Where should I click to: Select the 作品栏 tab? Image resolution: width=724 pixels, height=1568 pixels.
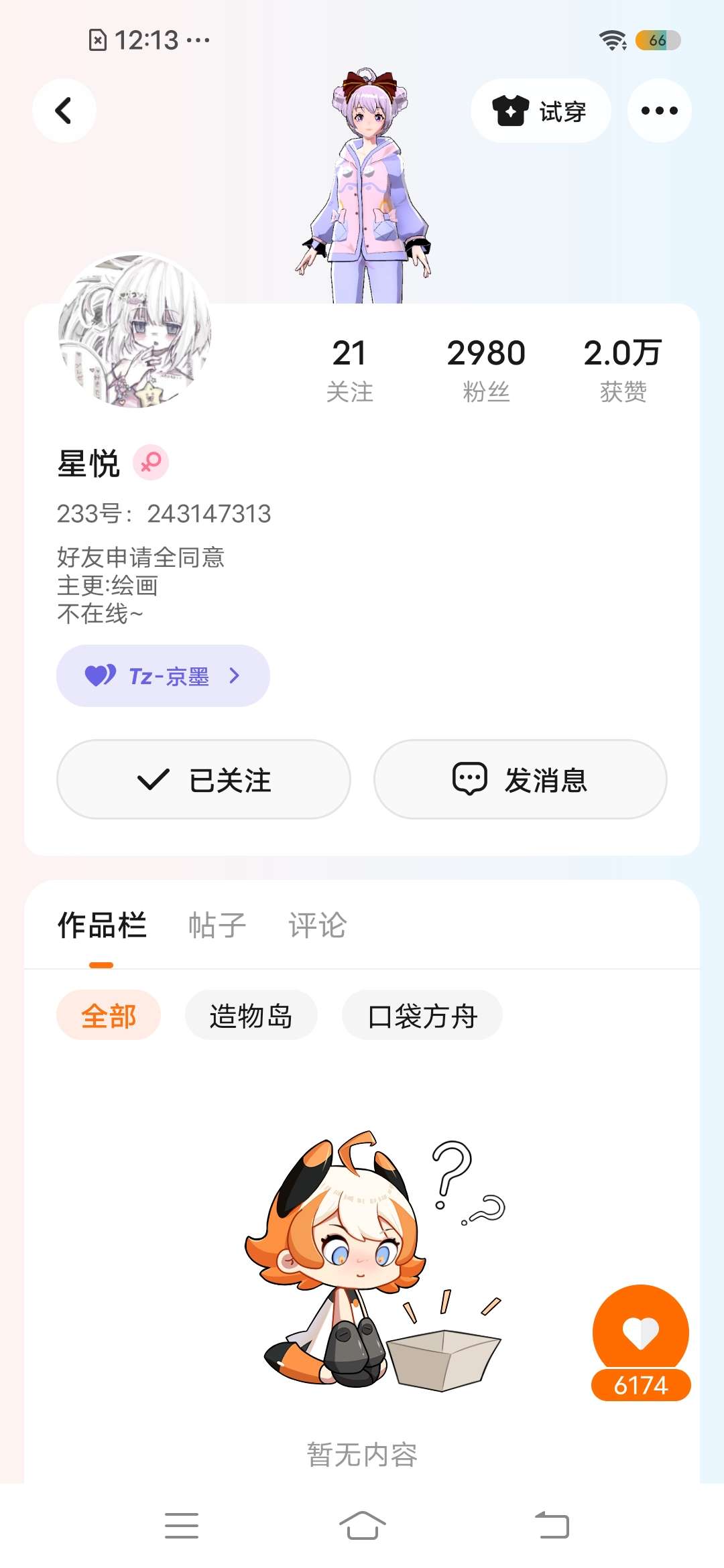[102, 925]
